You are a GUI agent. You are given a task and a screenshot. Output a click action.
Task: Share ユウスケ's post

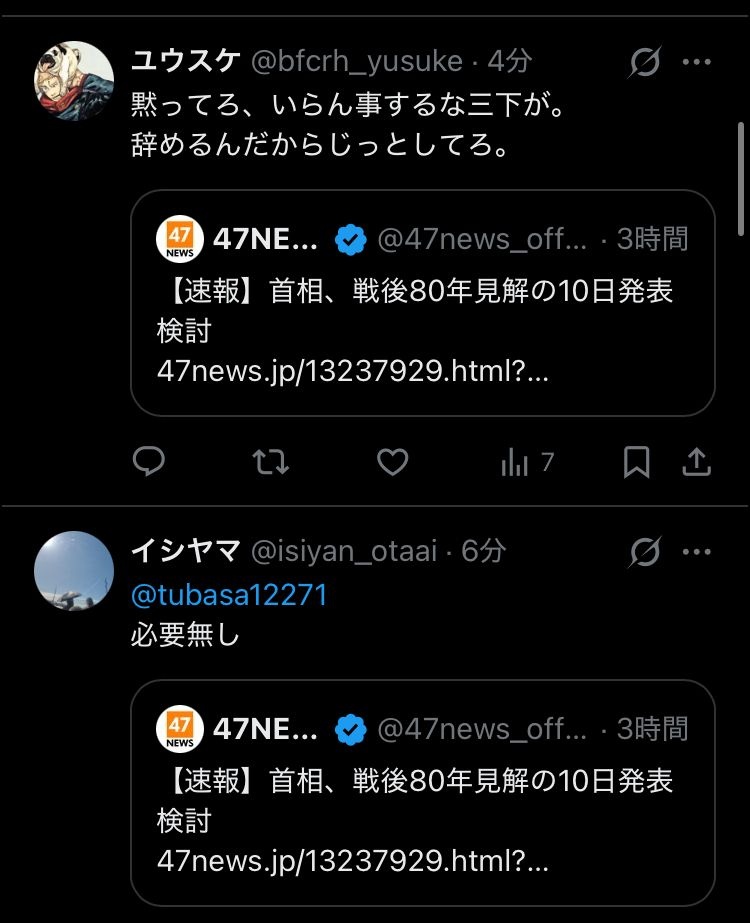point(696,461)
